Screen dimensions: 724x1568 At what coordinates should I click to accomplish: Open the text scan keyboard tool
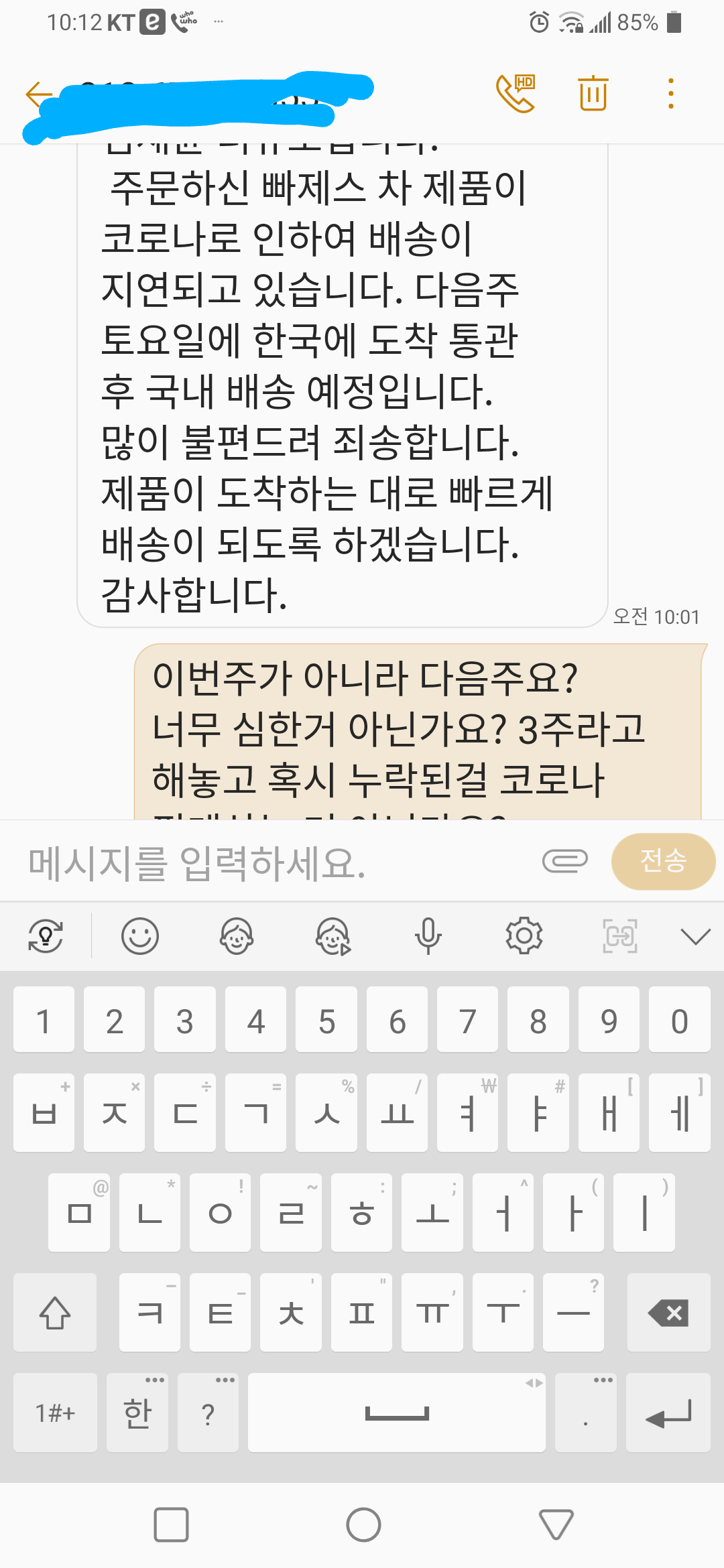tap(620, 936)
